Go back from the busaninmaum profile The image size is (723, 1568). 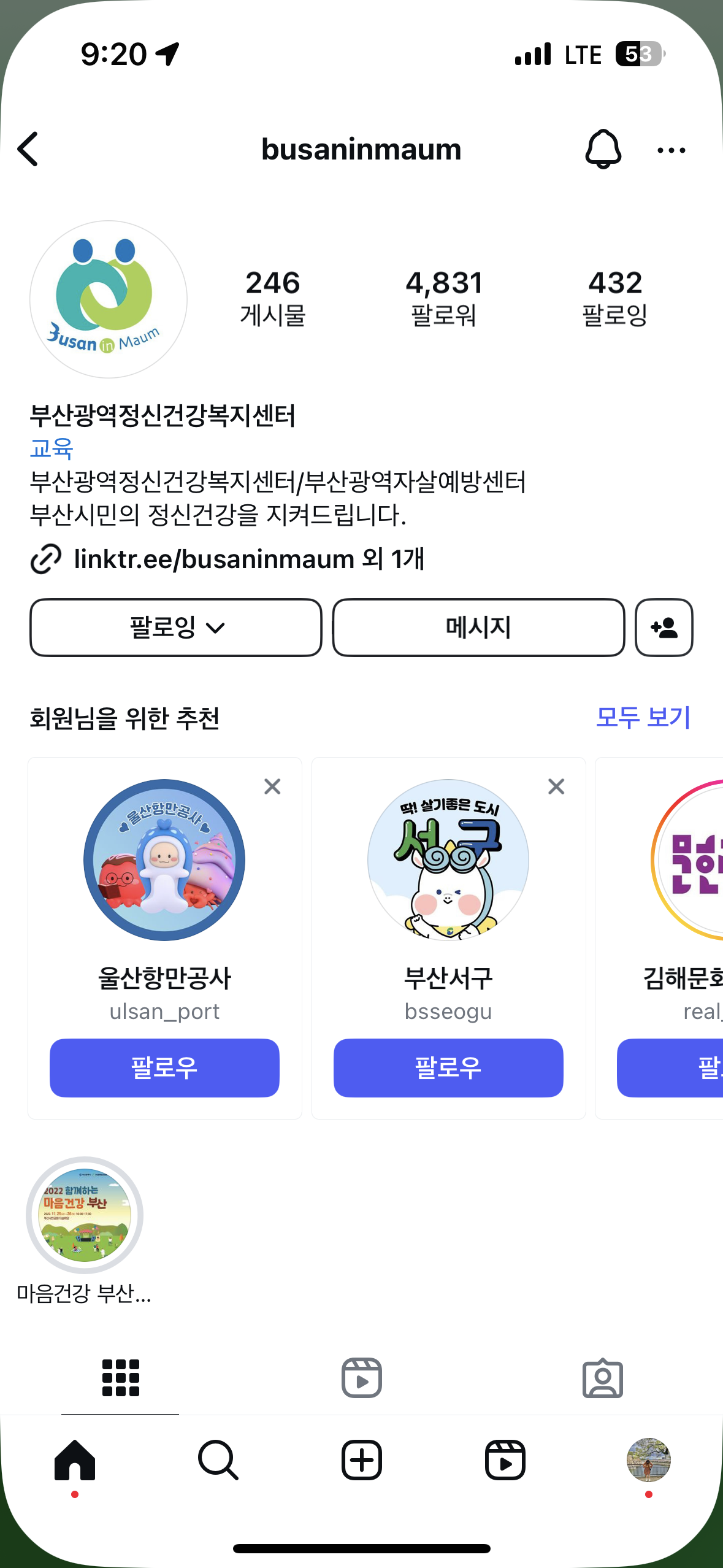click(x=28, y=149)
